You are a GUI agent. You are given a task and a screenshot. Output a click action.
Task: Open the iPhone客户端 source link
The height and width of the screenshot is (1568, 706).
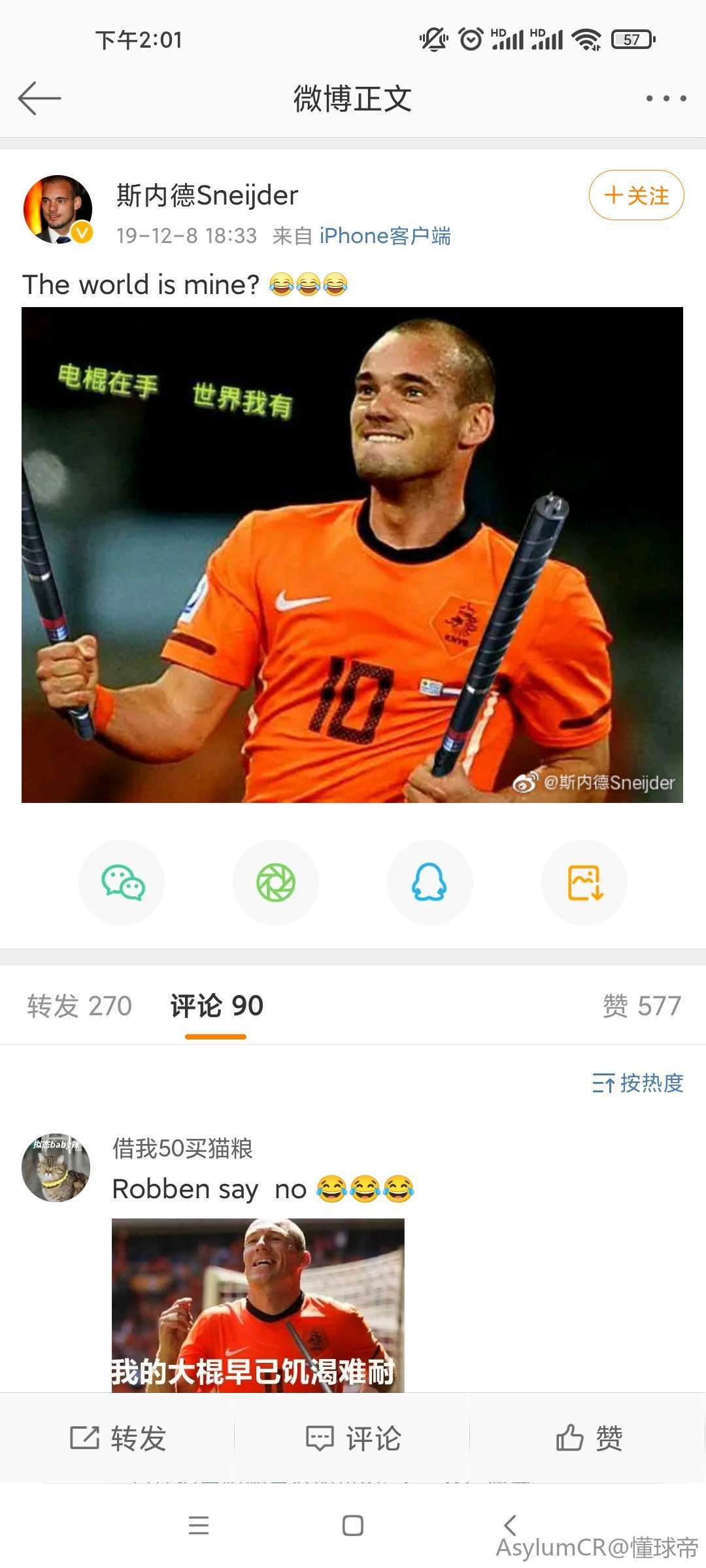(385, 236)
